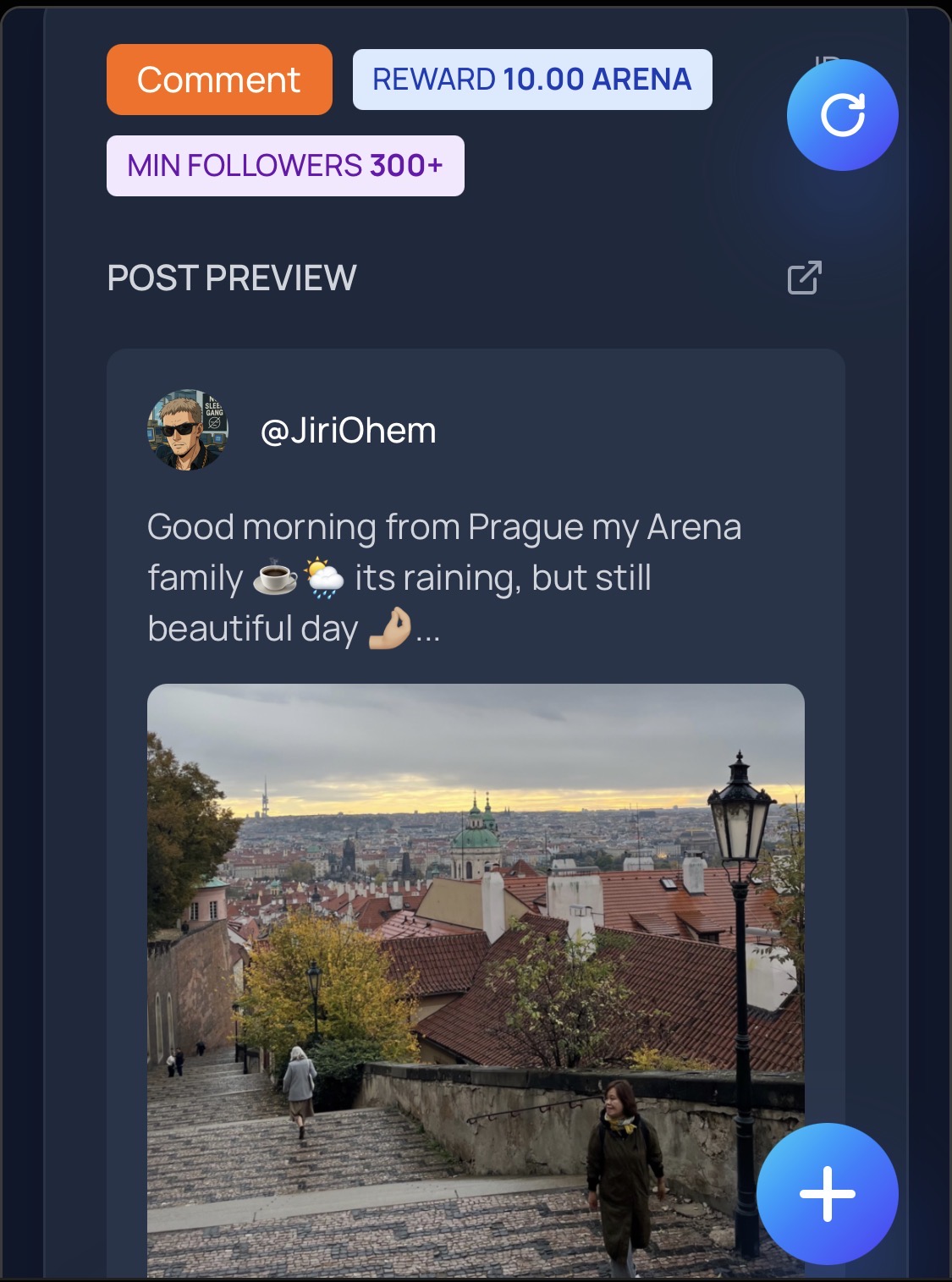Tap the blue plus floating button
This screenshot has height=1282, width=952.
[x=827, y=1193]
